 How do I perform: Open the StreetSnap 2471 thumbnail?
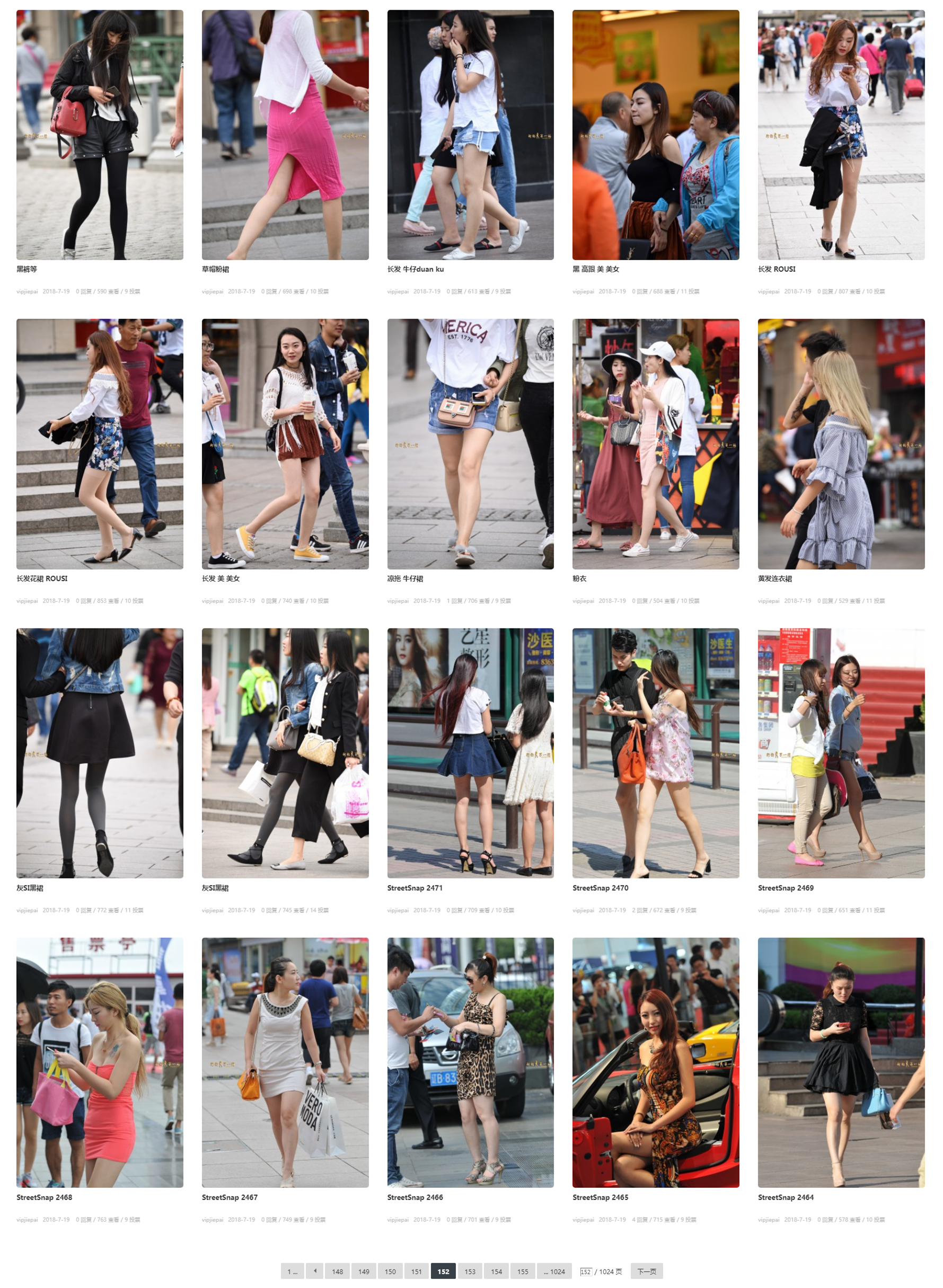tap(470, 753)
